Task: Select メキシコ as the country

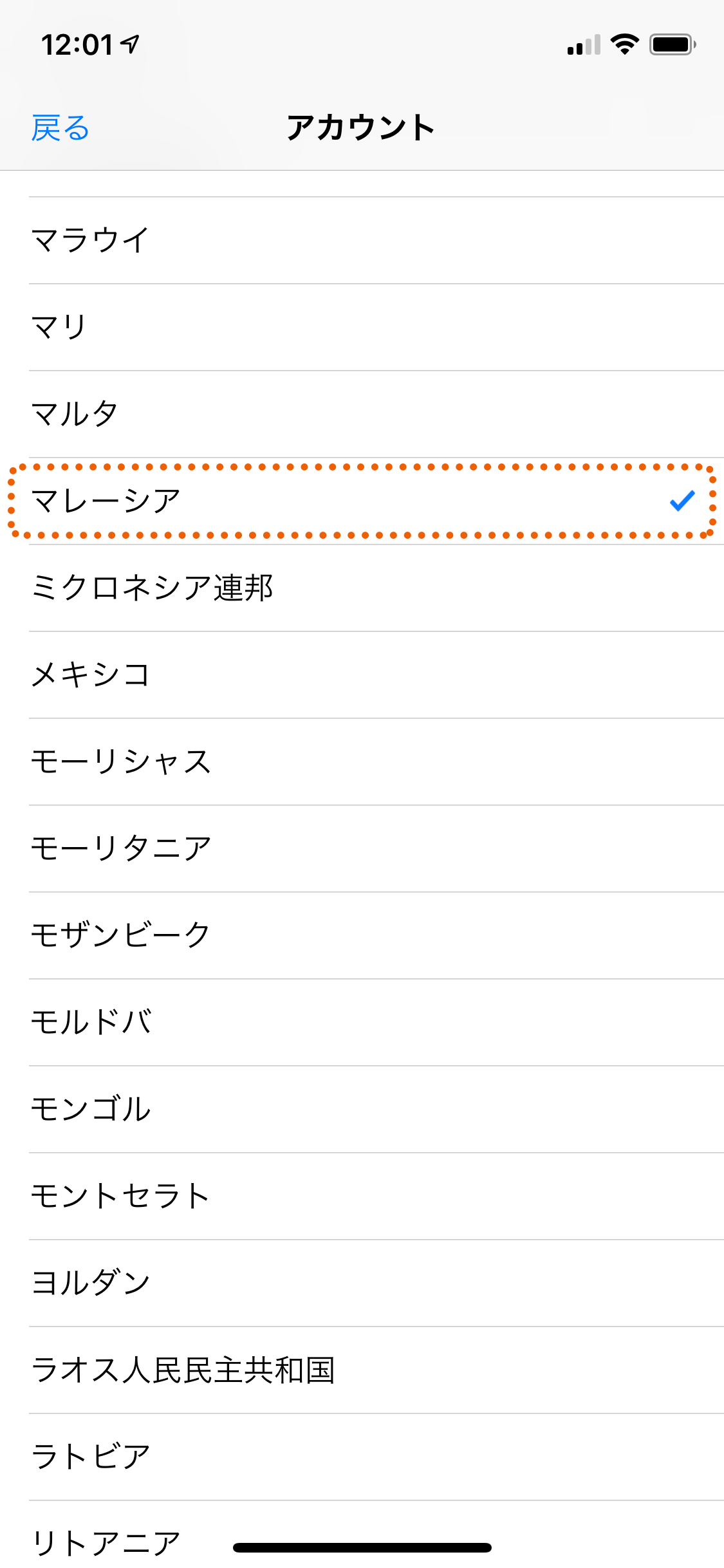Action: click(362, 675)
